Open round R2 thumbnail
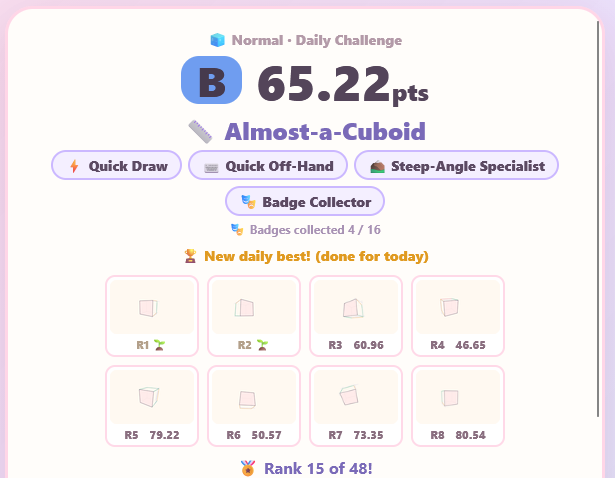This screenshot has width=615, height=478. [x=254, y=316]
